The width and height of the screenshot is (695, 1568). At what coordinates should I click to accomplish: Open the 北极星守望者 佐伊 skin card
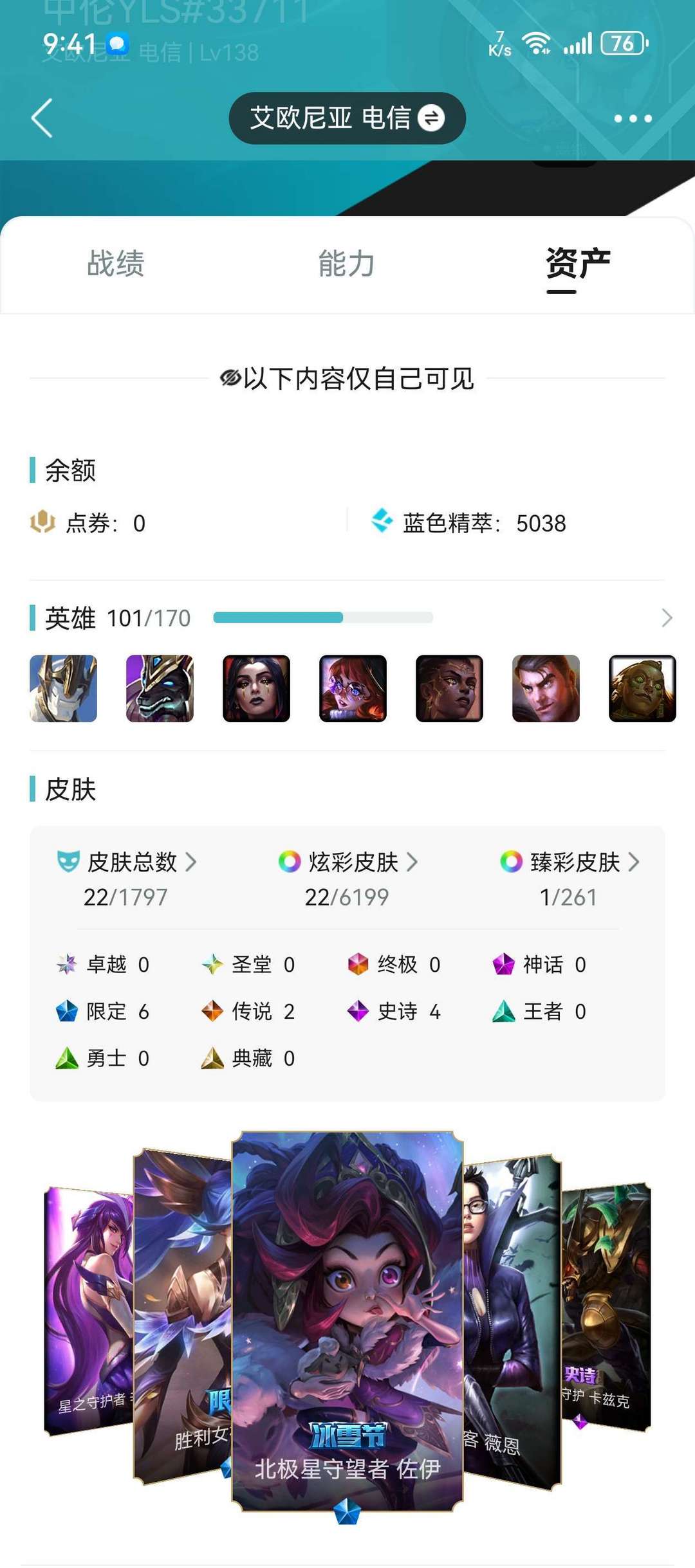pos(347,1321)
